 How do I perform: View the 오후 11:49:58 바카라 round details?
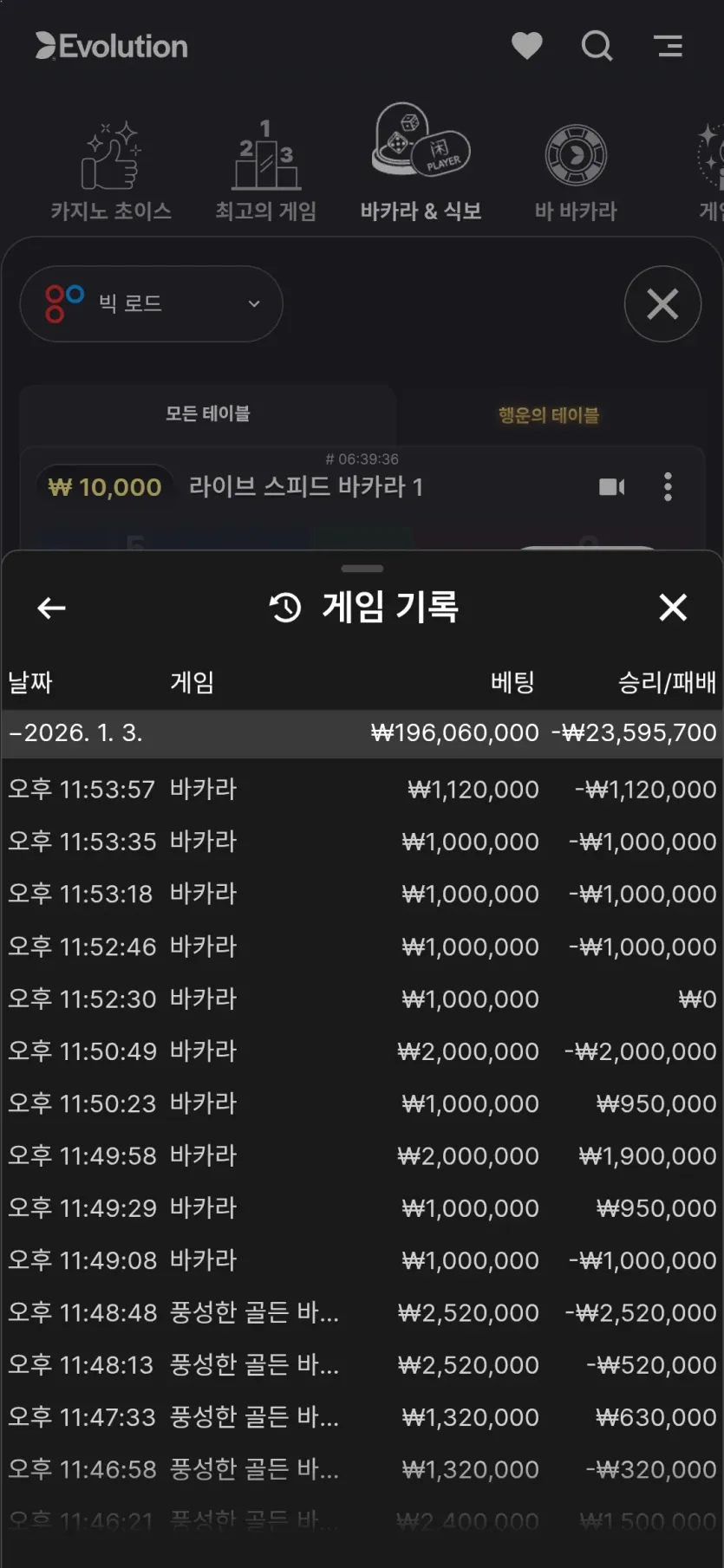(x=362, y=1155)
